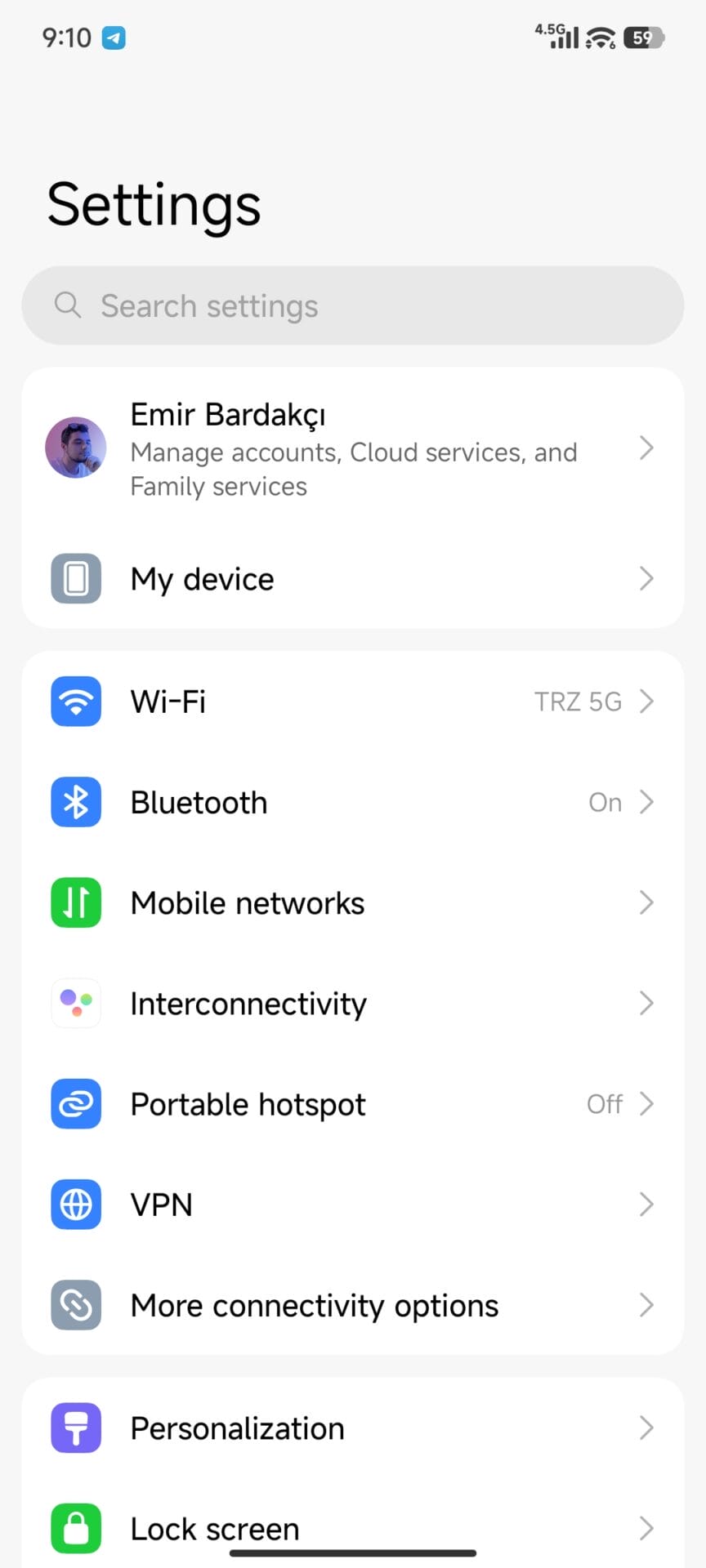Go to Bluetooth settings

(352, 802)
